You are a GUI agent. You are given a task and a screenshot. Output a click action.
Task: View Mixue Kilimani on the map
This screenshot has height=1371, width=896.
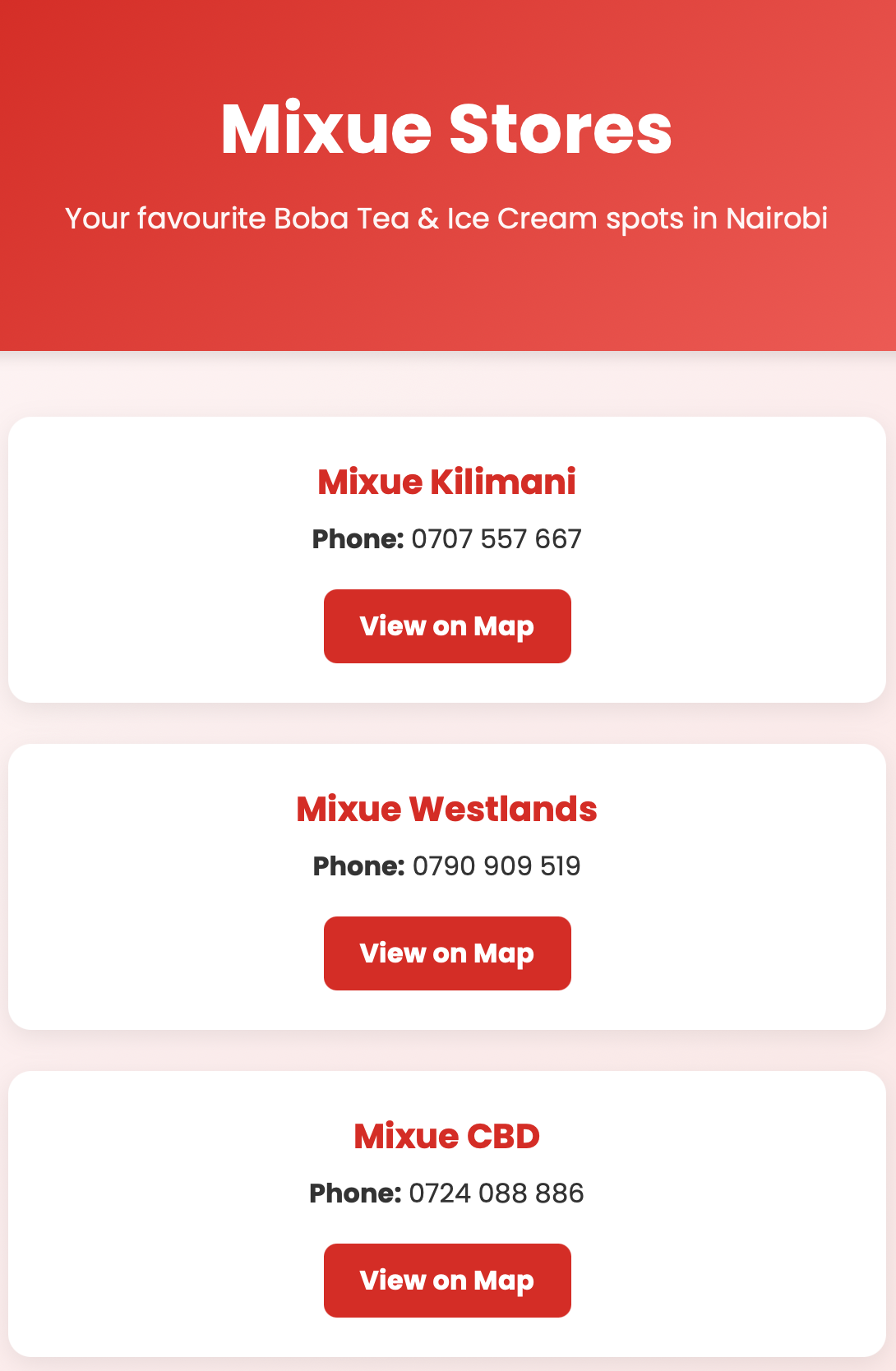coord(447,626)
